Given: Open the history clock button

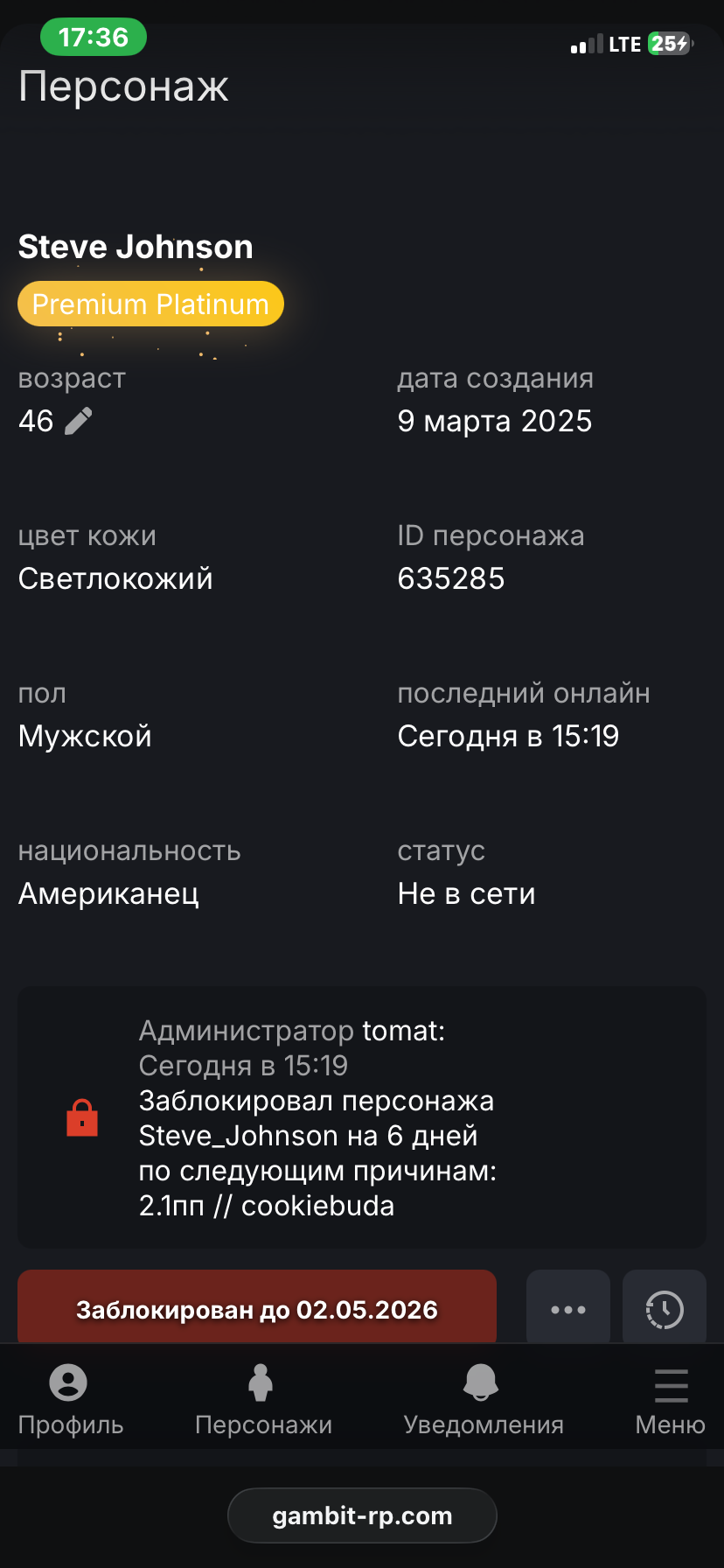Looking at the screenshot, I should [x=665, y=1309].
